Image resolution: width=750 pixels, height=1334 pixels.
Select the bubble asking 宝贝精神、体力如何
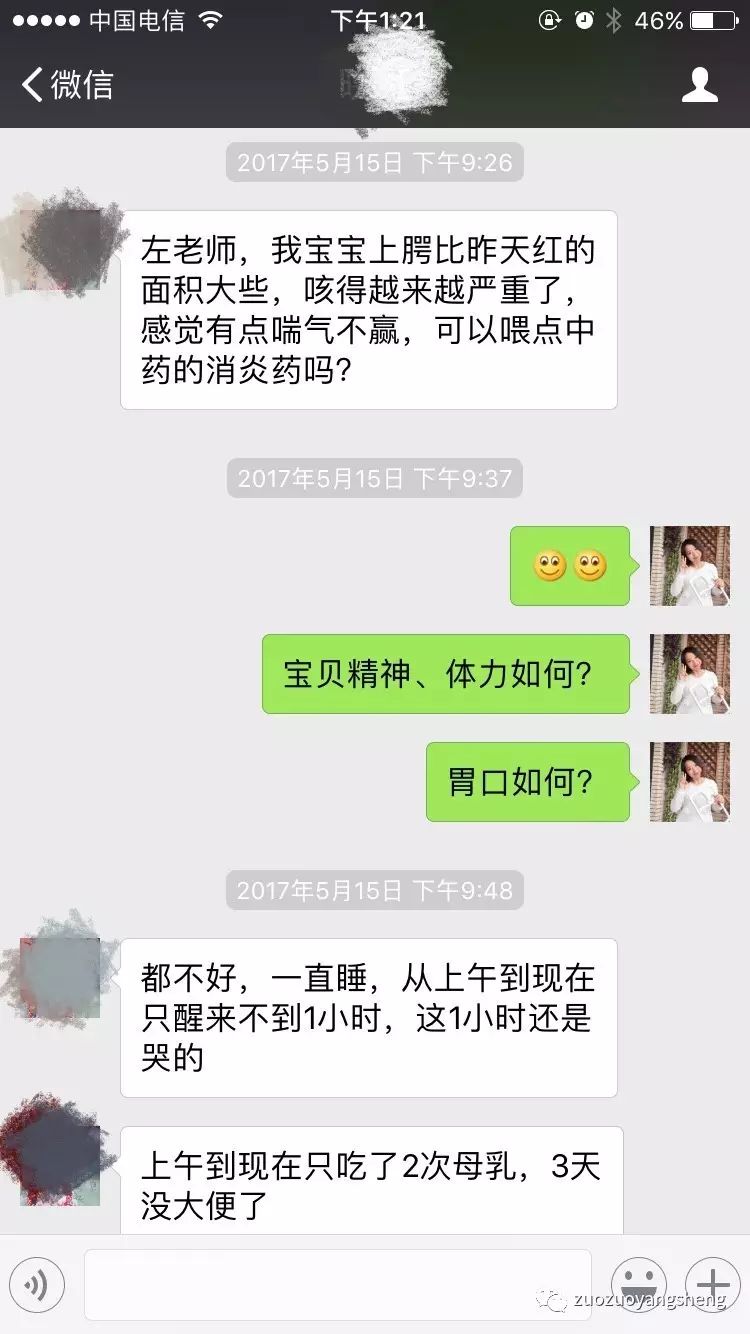coord(445,674)
